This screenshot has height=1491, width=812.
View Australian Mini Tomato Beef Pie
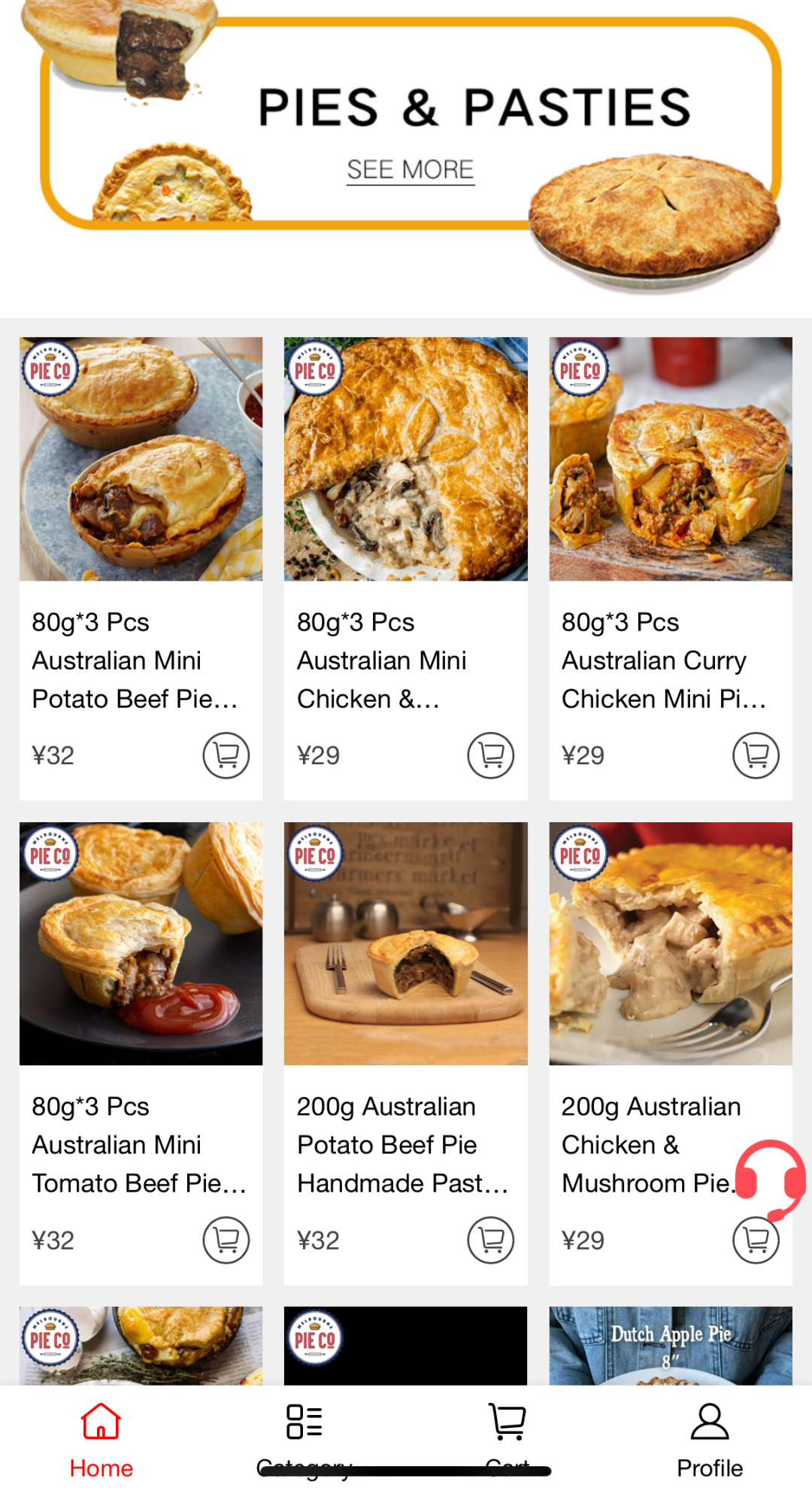pyautogui.click(x=141, y=943)
